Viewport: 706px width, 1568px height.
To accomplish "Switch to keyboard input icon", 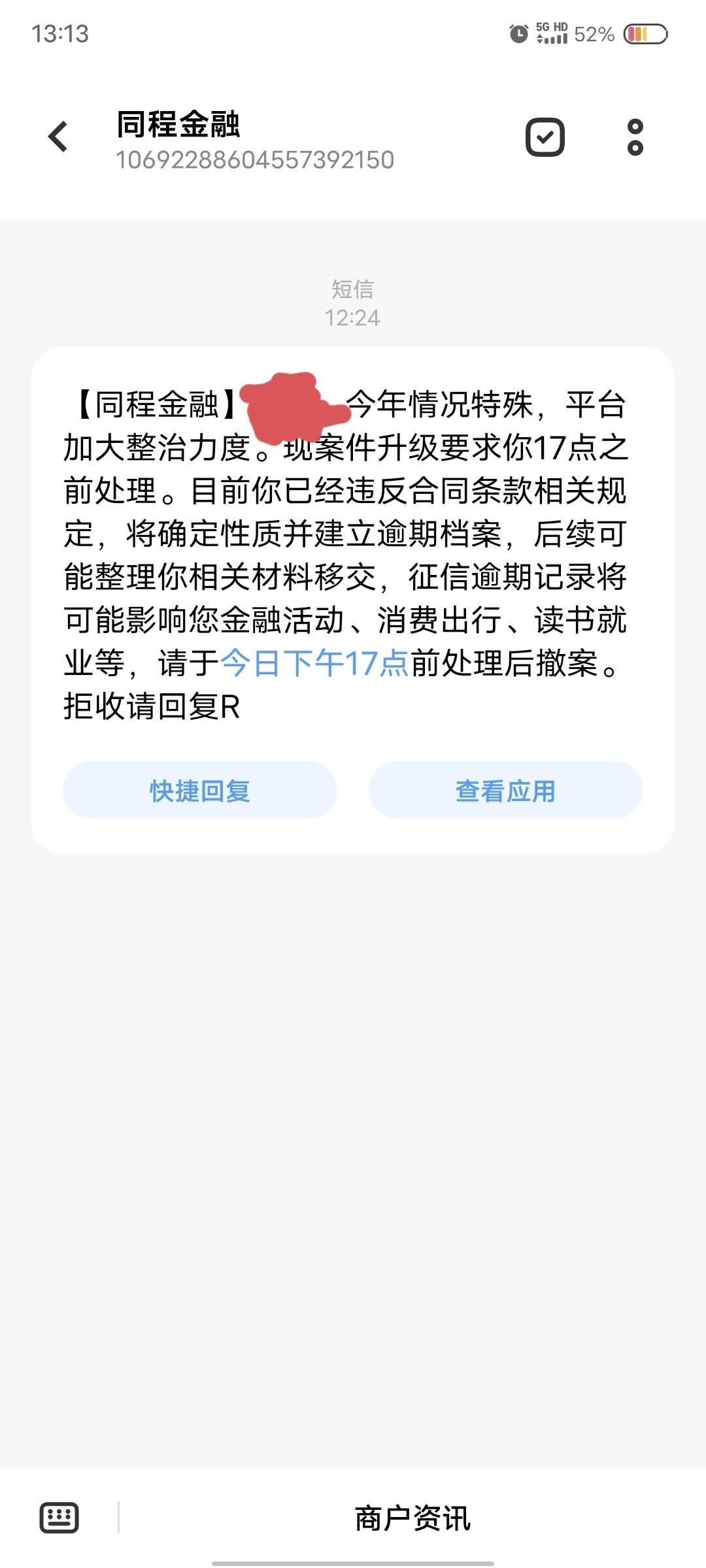I will 59,1517.
